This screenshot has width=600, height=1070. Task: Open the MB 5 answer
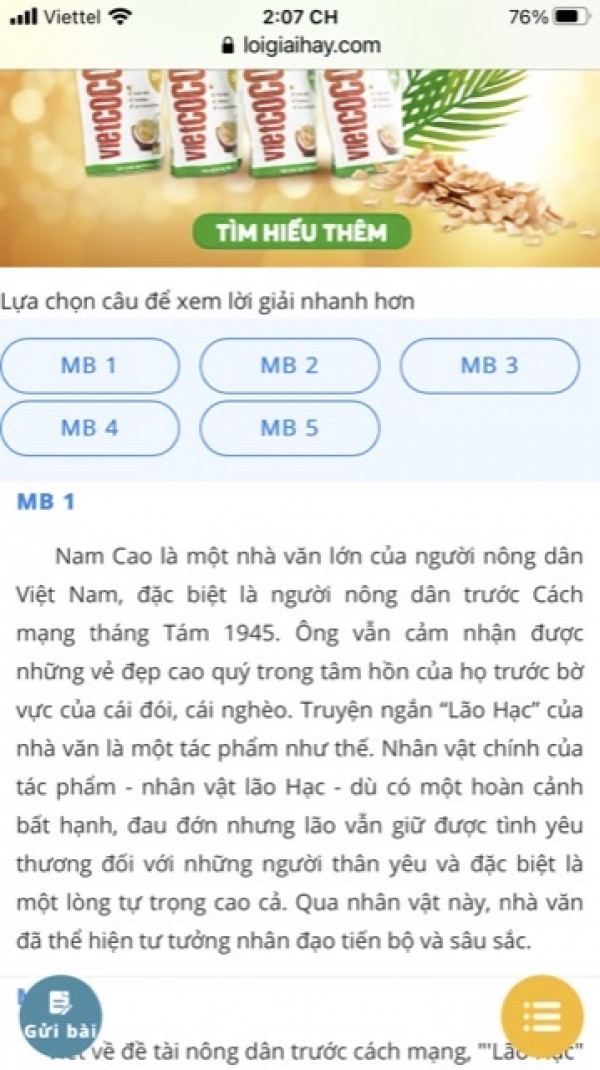[x=290, y=429]
